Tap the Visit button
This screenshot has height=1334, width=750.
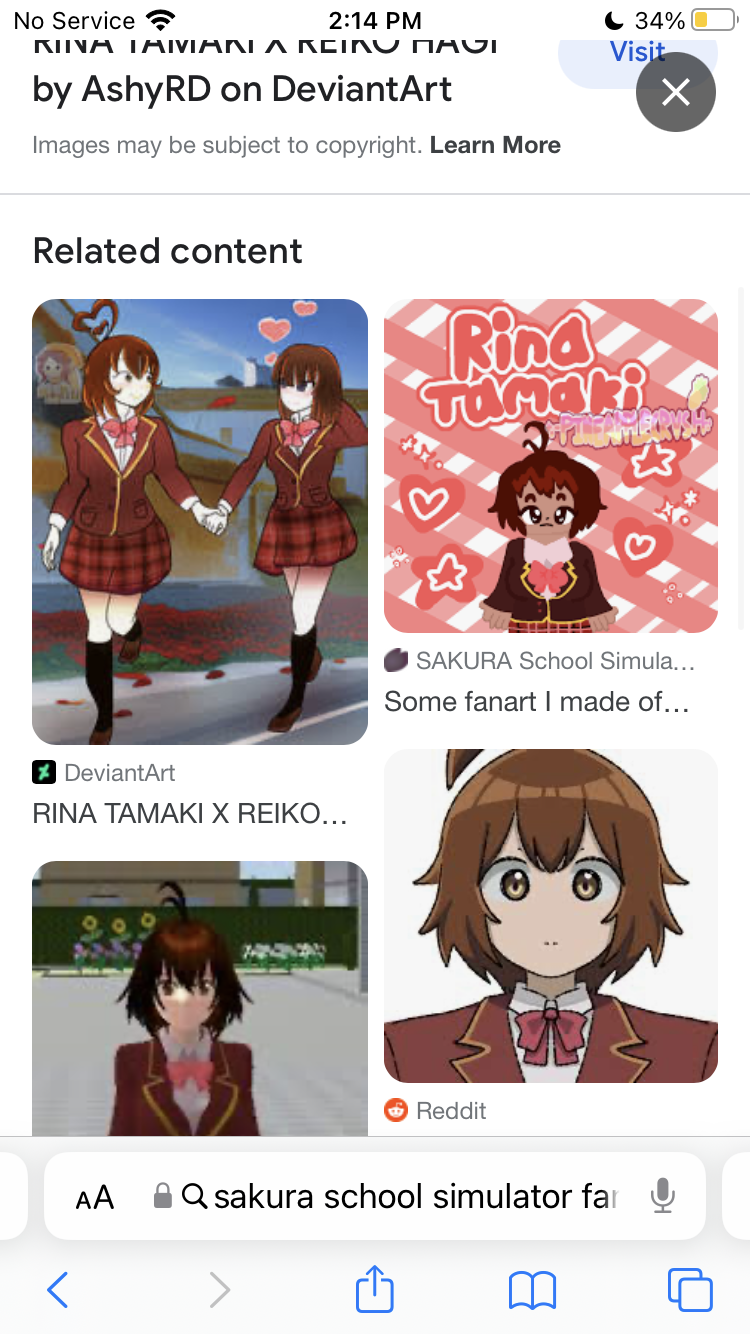point(637,52)
